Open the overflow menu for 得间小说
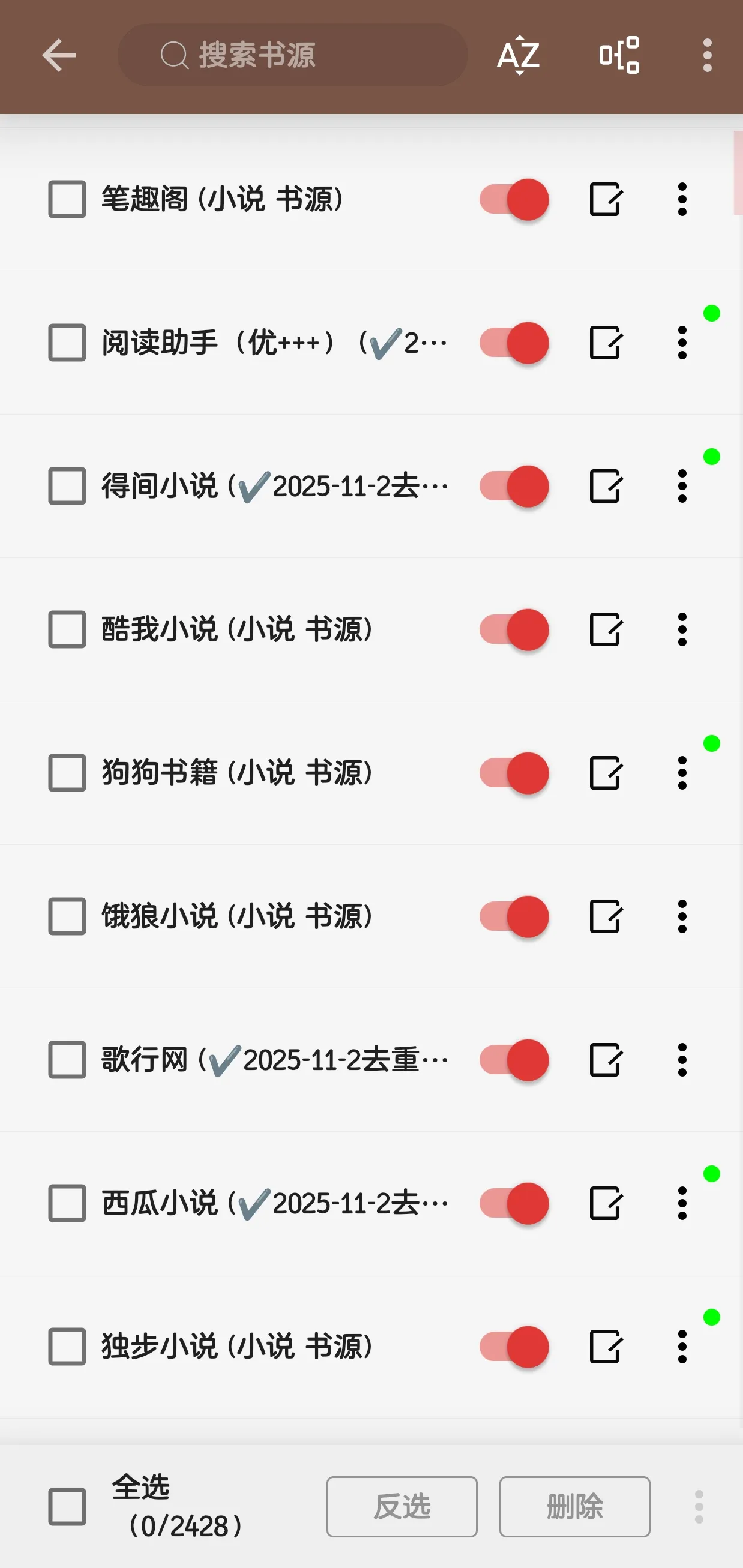The image size is (743, 1568). click(682, 487)
